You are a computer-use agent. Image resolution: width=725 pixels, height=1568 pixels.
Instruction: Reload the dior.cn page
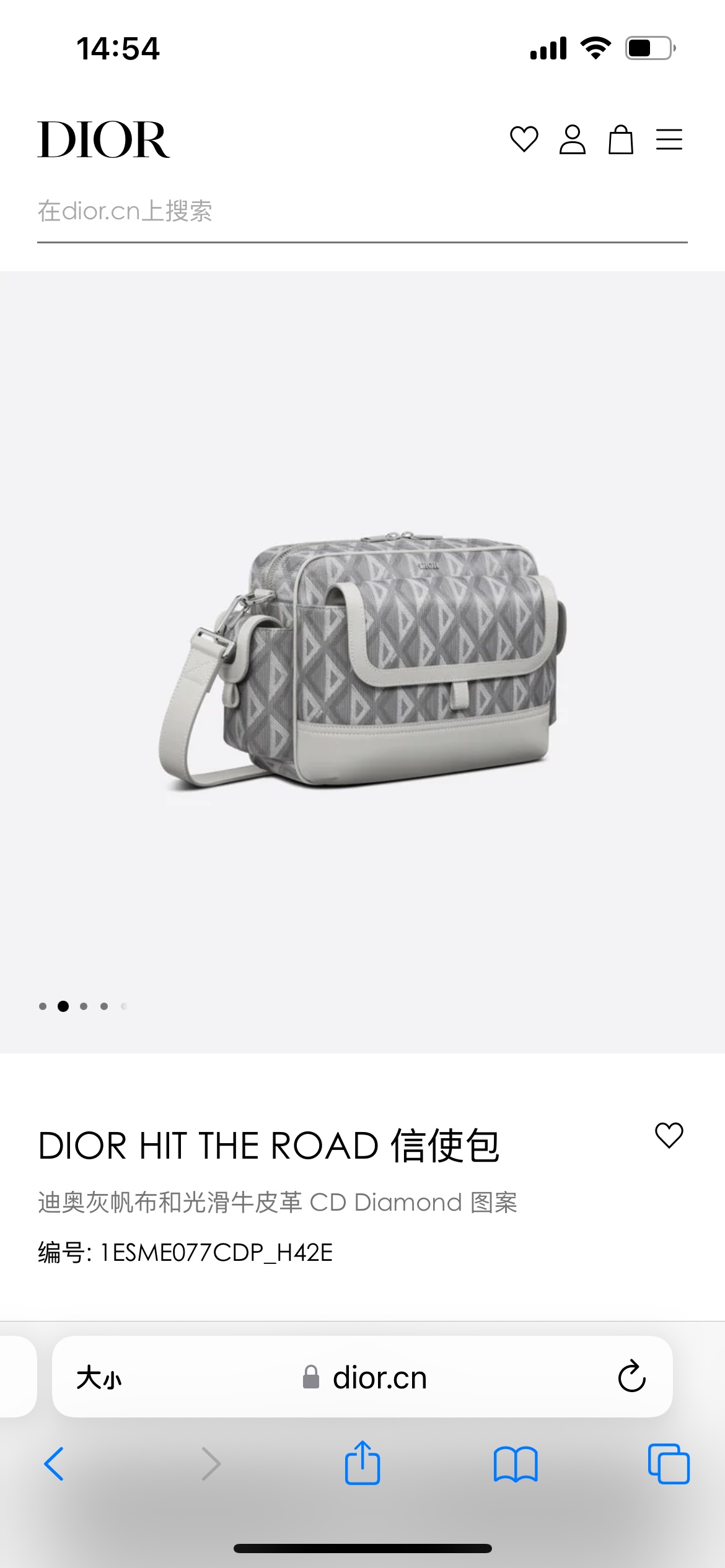pyautogui.click(x=631, y=1377)
